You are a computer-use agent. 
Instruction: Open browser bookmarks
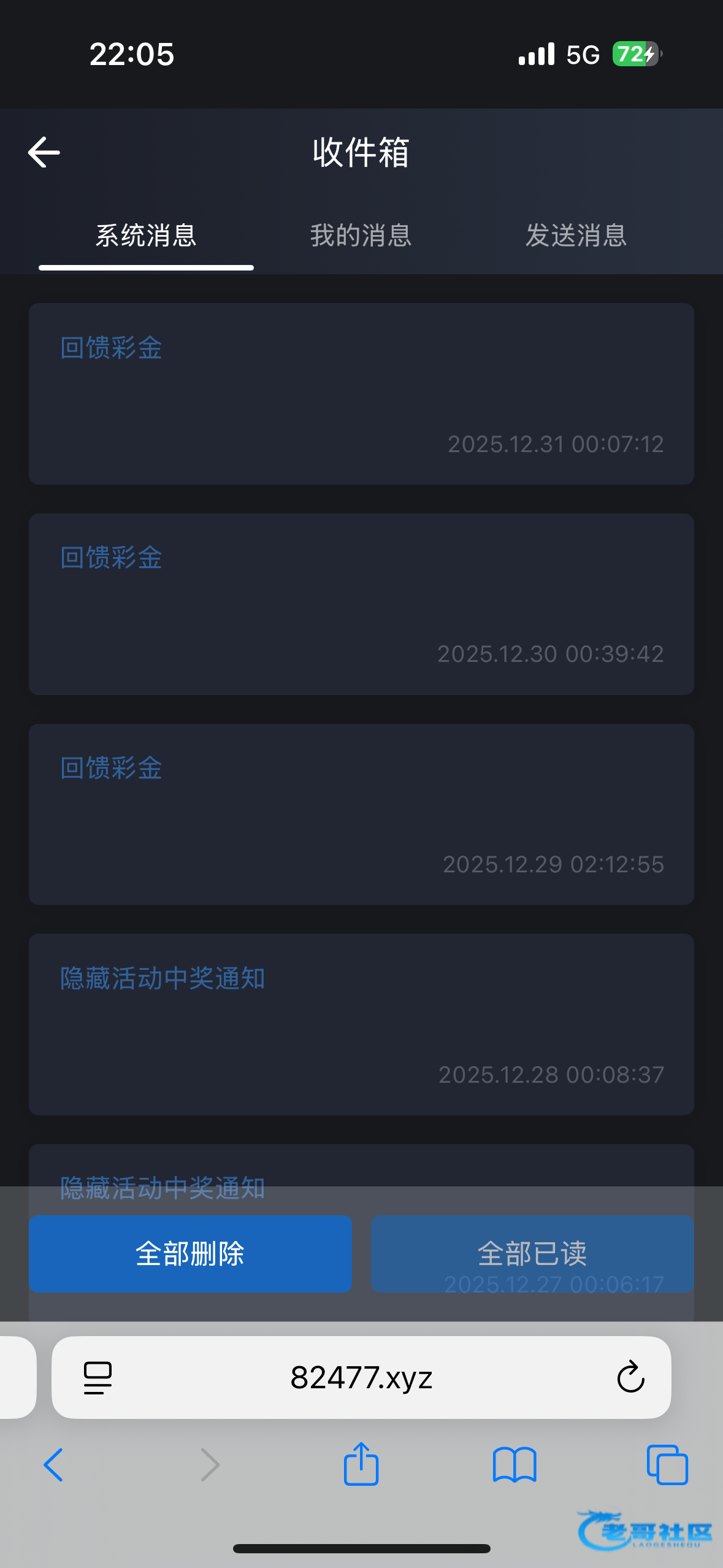tap(515, 1465)
